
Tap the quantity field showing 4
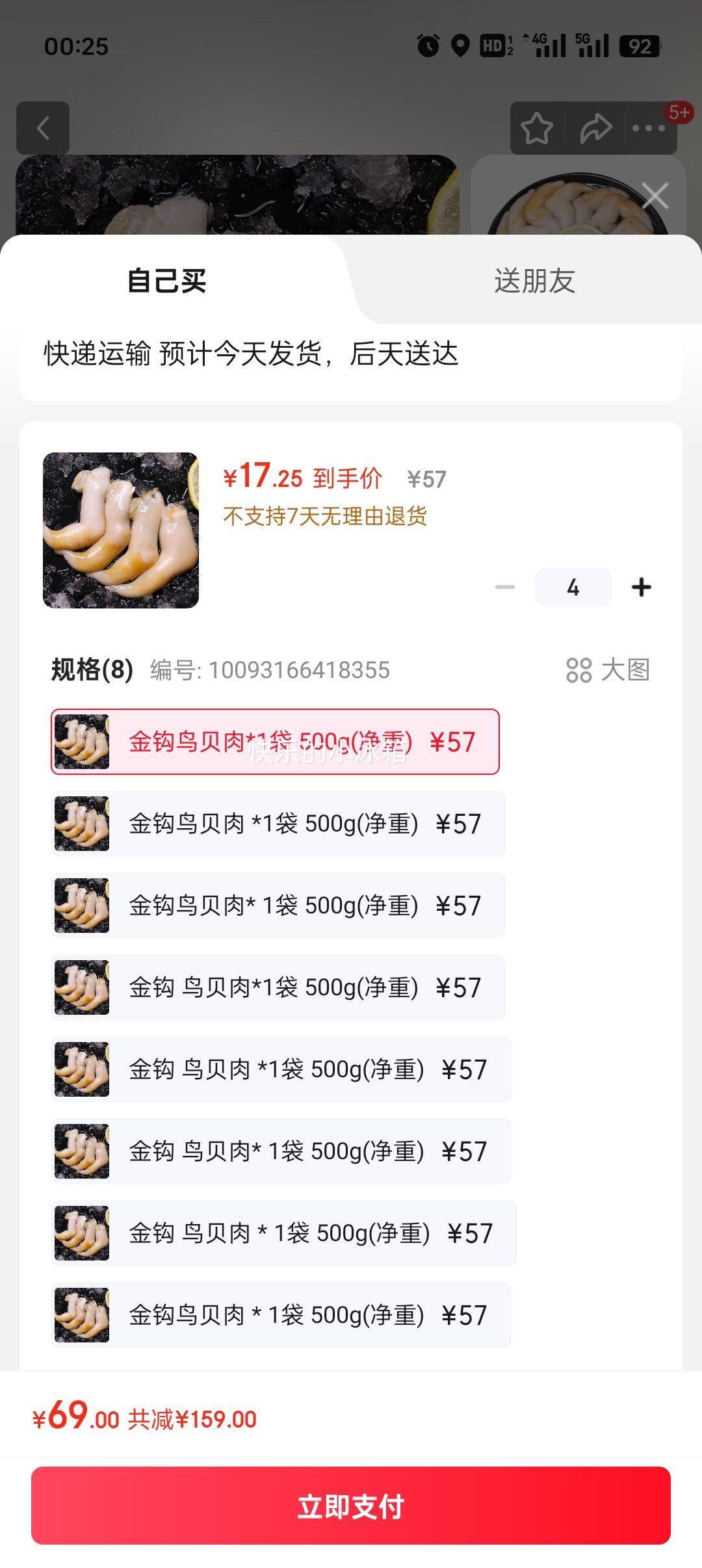coord(573,587)
